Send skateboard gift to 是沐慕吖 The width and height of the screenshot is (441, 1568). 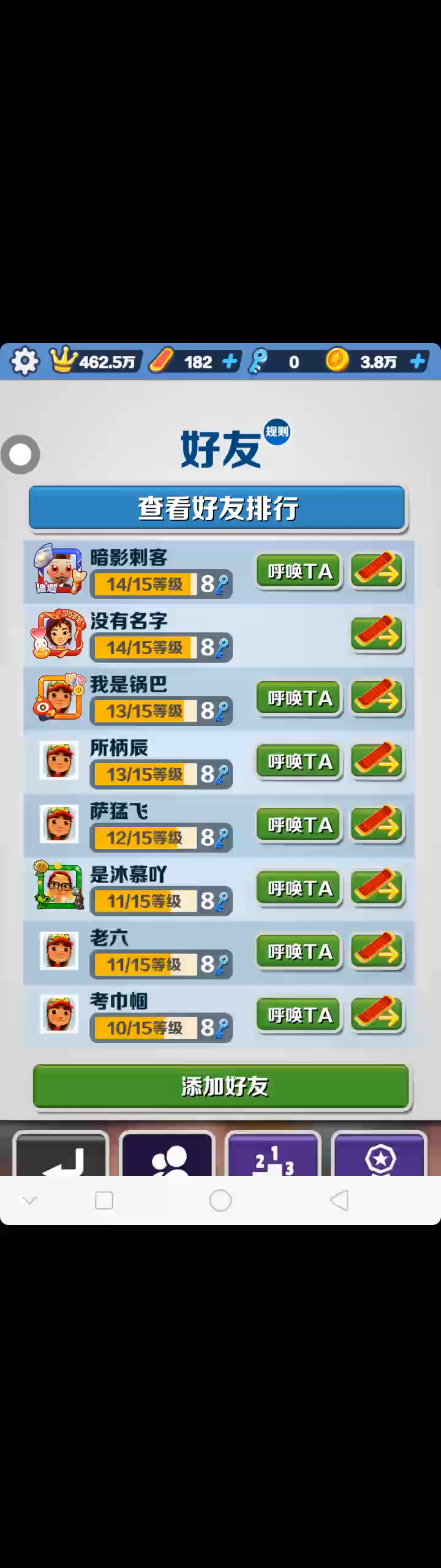point(377,888)
